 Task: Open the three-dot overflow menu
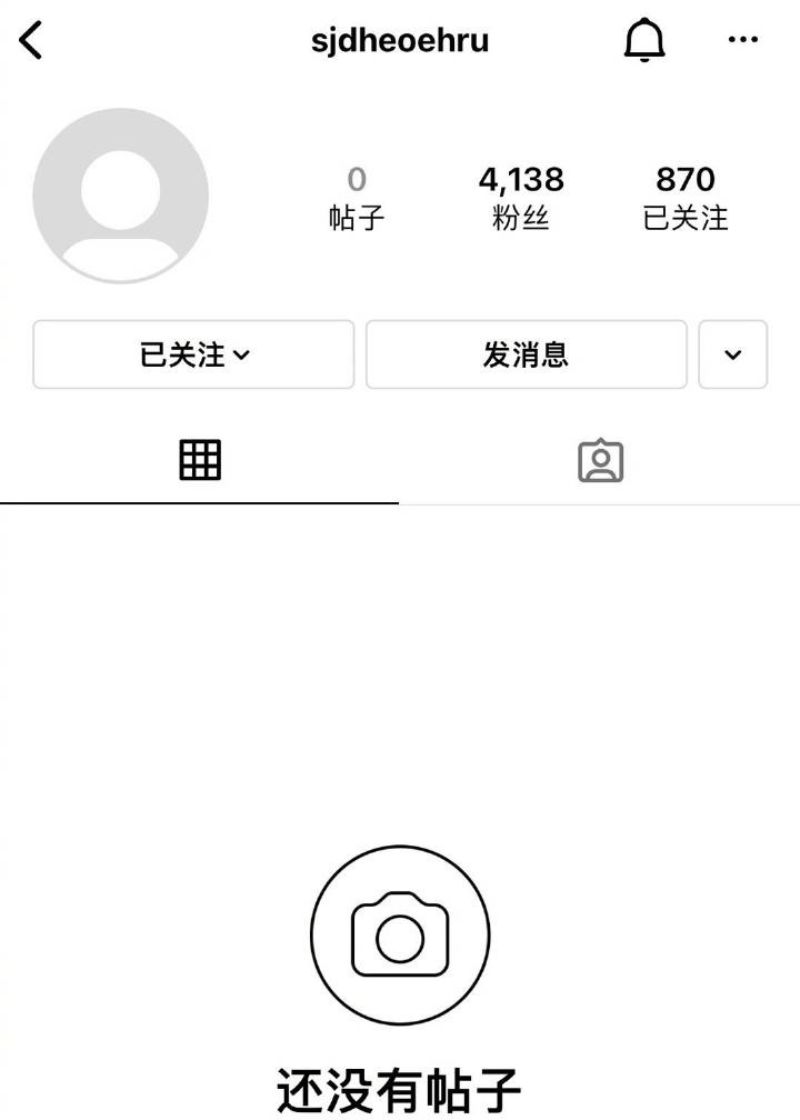tap(742, 41)
